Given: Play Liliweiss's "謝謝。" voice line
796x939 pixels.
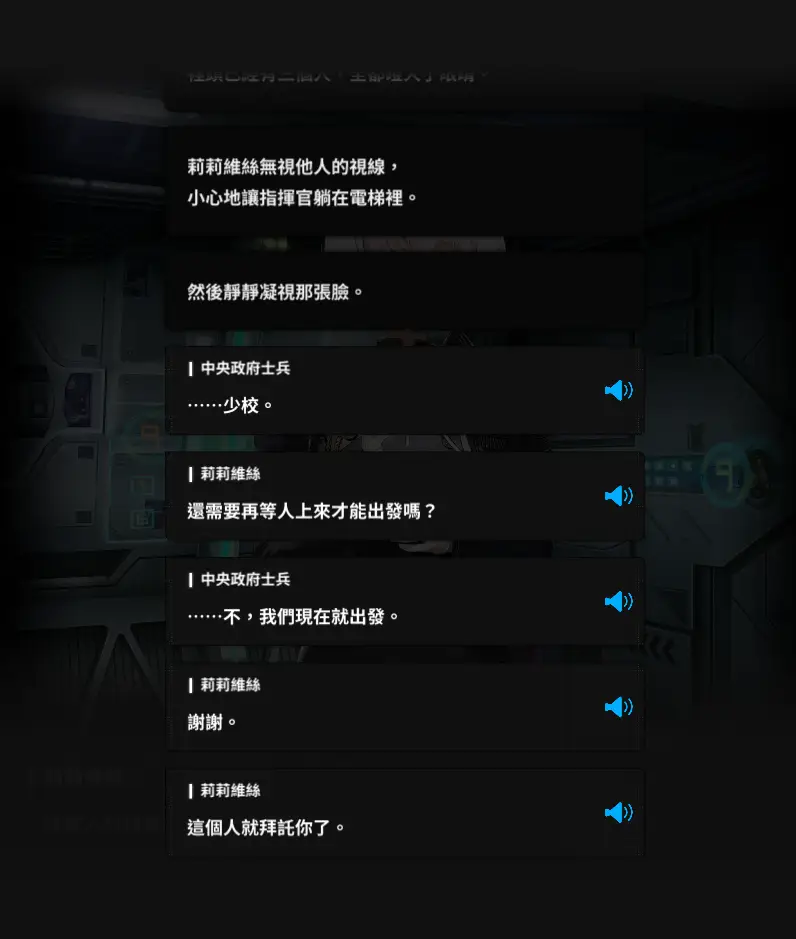Looking at the screenshot, I should pyautogui.click(x=618, y=707).
